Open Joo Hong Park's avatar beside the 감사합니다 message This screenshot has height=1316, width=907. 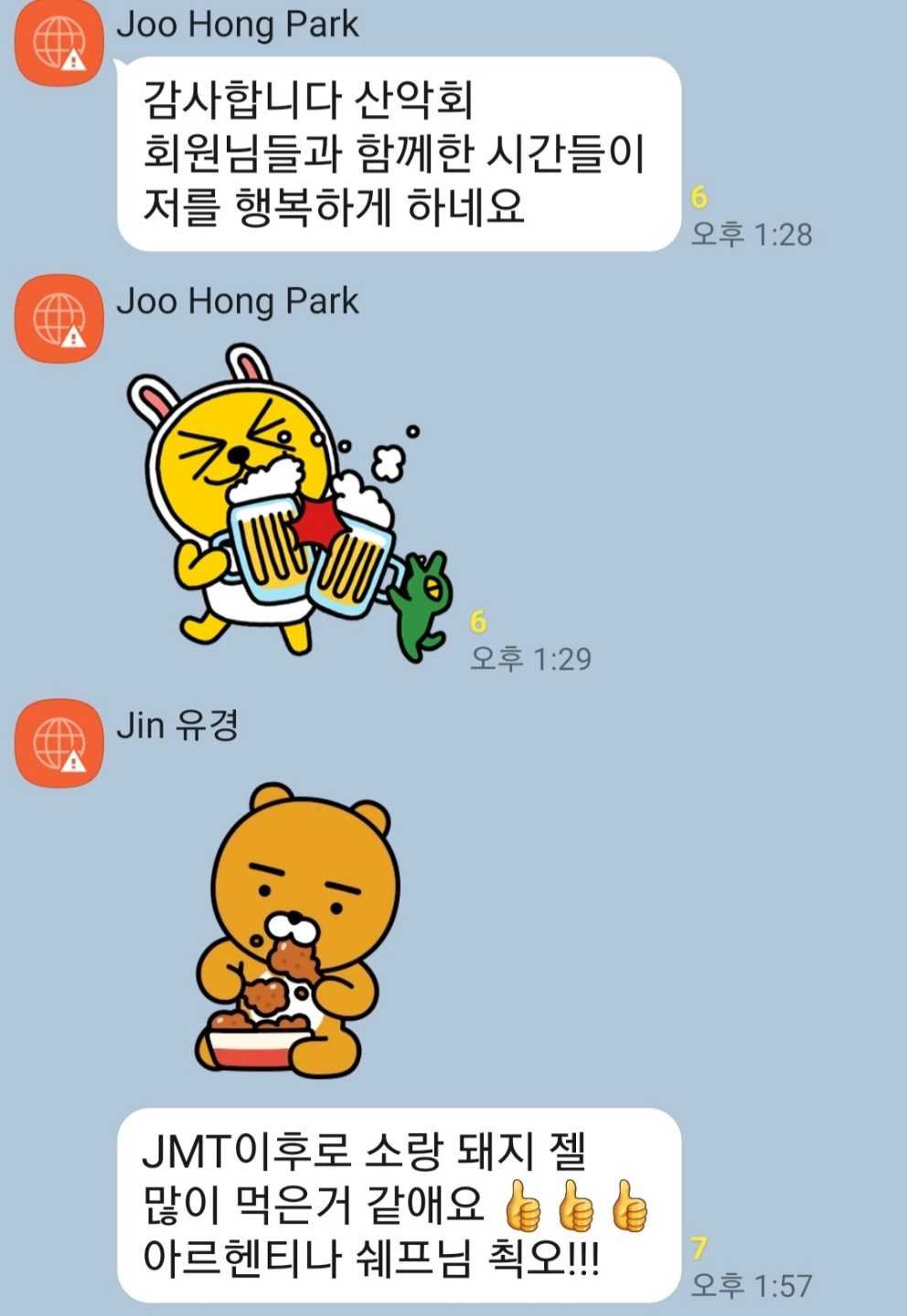59,44
